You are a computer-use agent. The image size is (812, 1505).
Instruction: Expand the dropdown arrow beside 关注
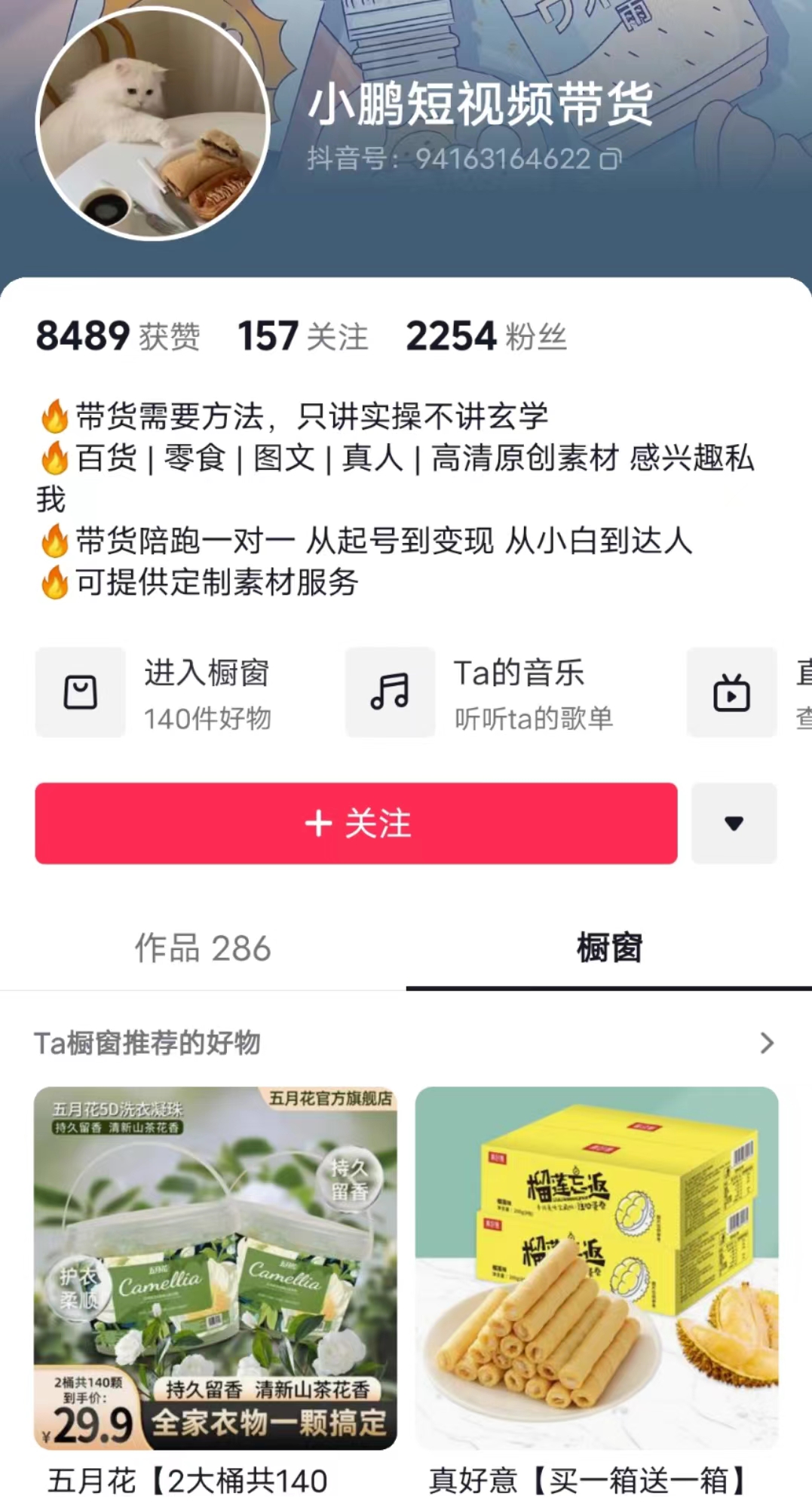point(734,823)
